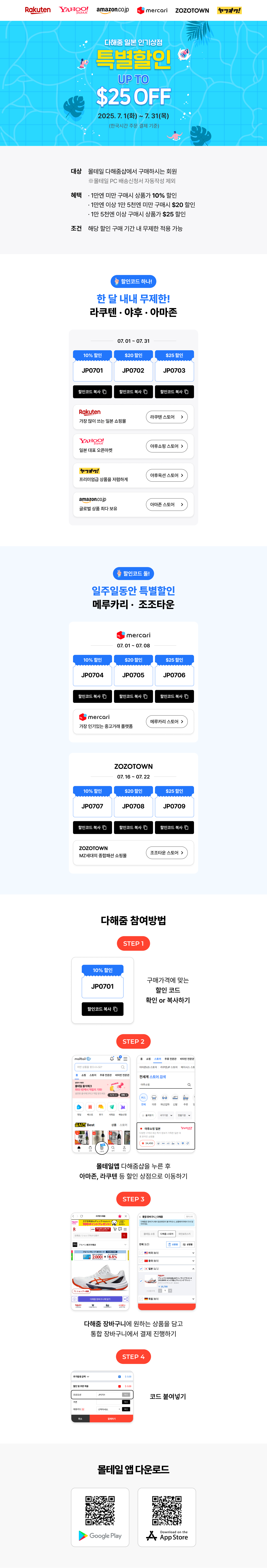The height and width of the screenshot is (1568, 267).
Task: Open the 메루카리 스토어 store link
Action: point(166,721)
